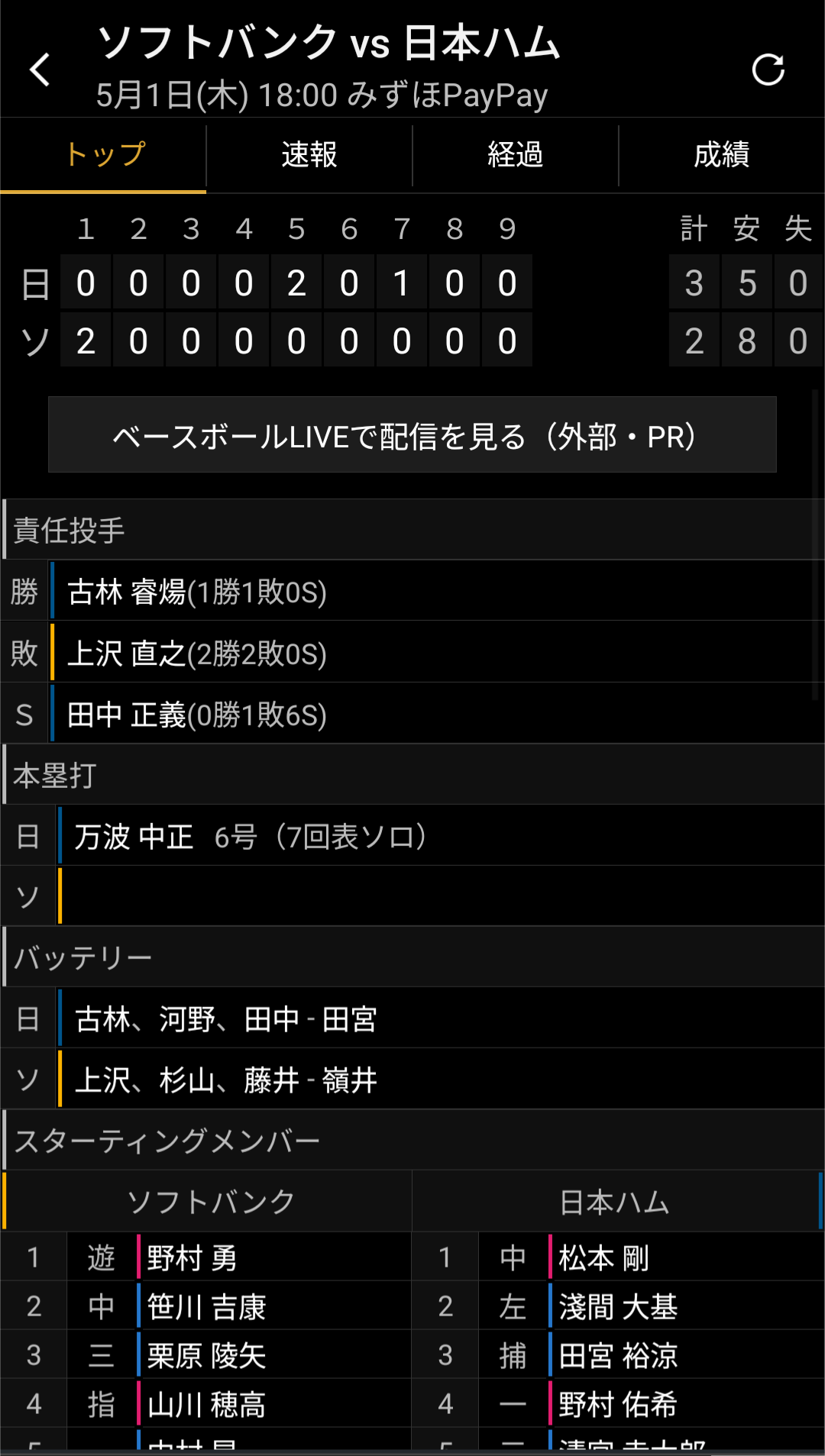Image resolution: width=825 pixels, height=1456 pixels.
Task: Open SoftBank starter 野村 勇
Action: tap(192, 1257)
